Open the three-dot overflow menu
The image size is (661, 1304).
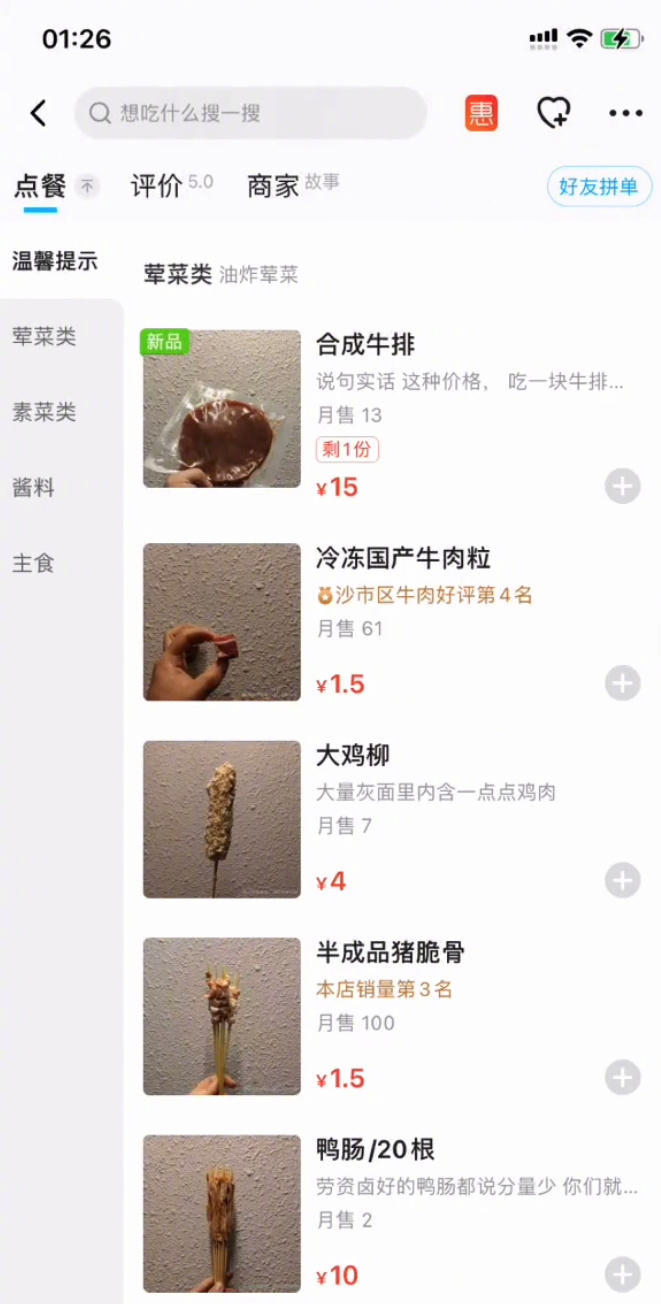point(626,113)
